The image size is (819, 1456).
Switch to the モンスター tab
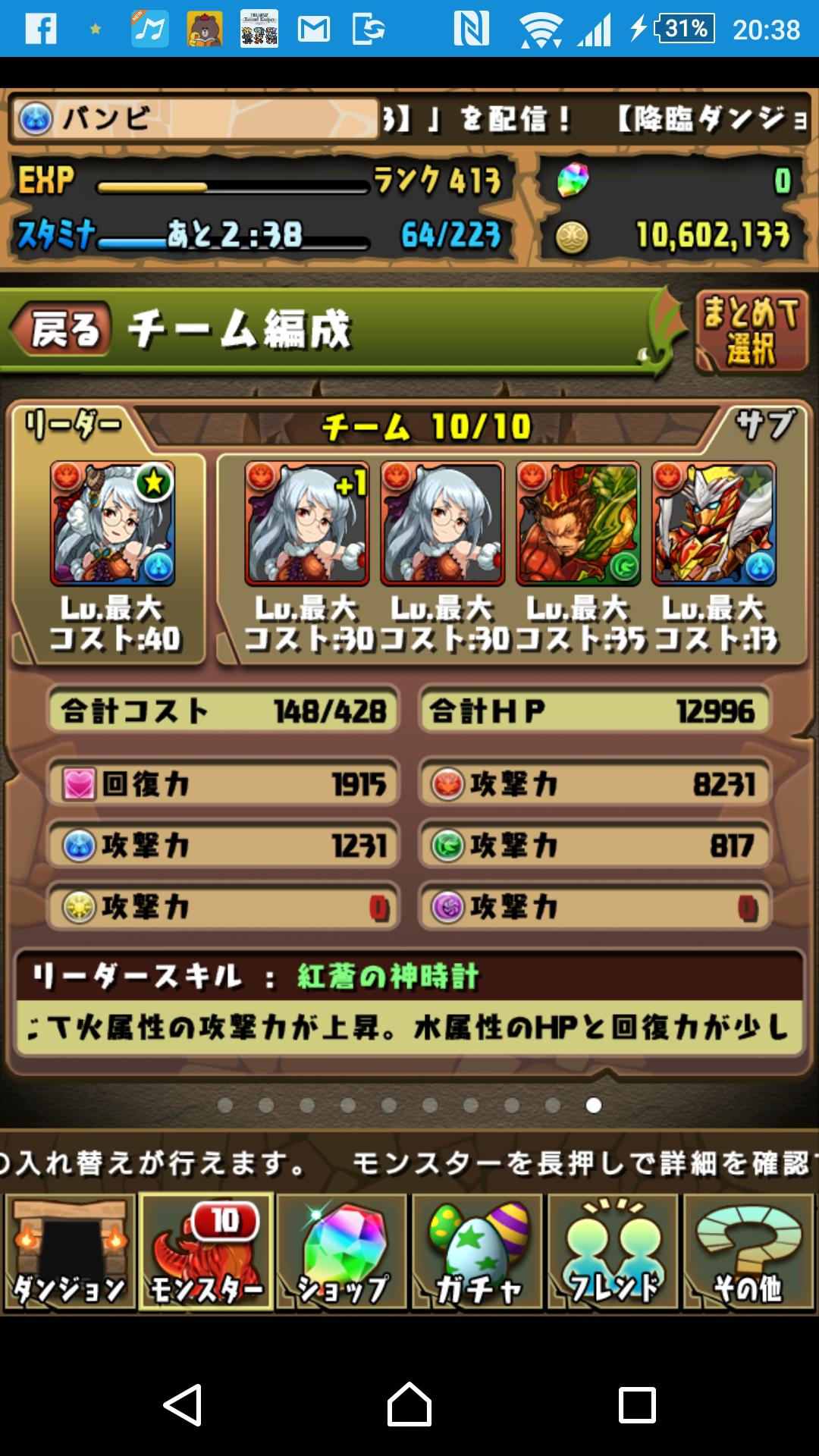click(x=206, y=1251)
